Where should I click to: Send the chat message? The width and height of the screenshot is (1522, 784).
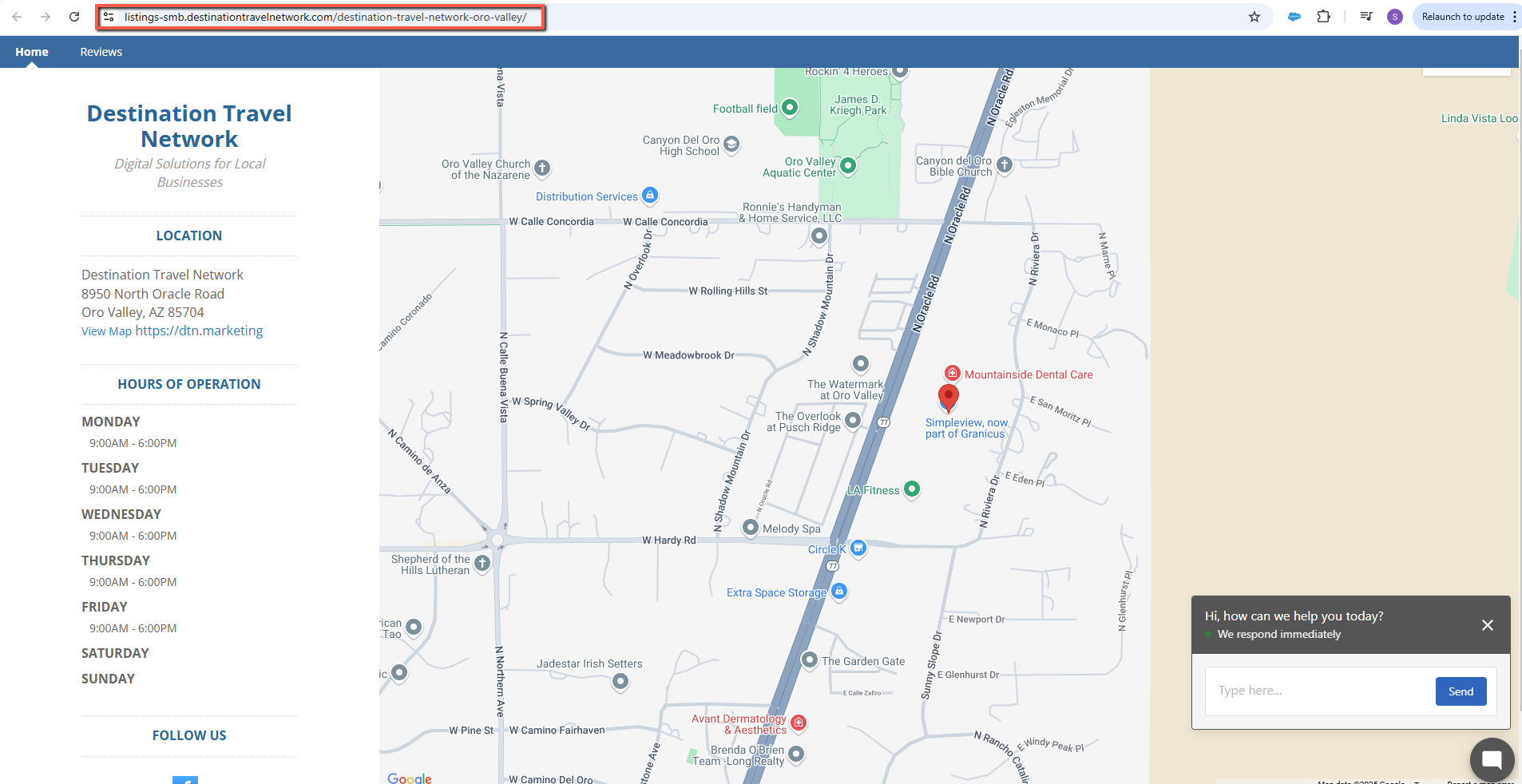(1461, 691)
